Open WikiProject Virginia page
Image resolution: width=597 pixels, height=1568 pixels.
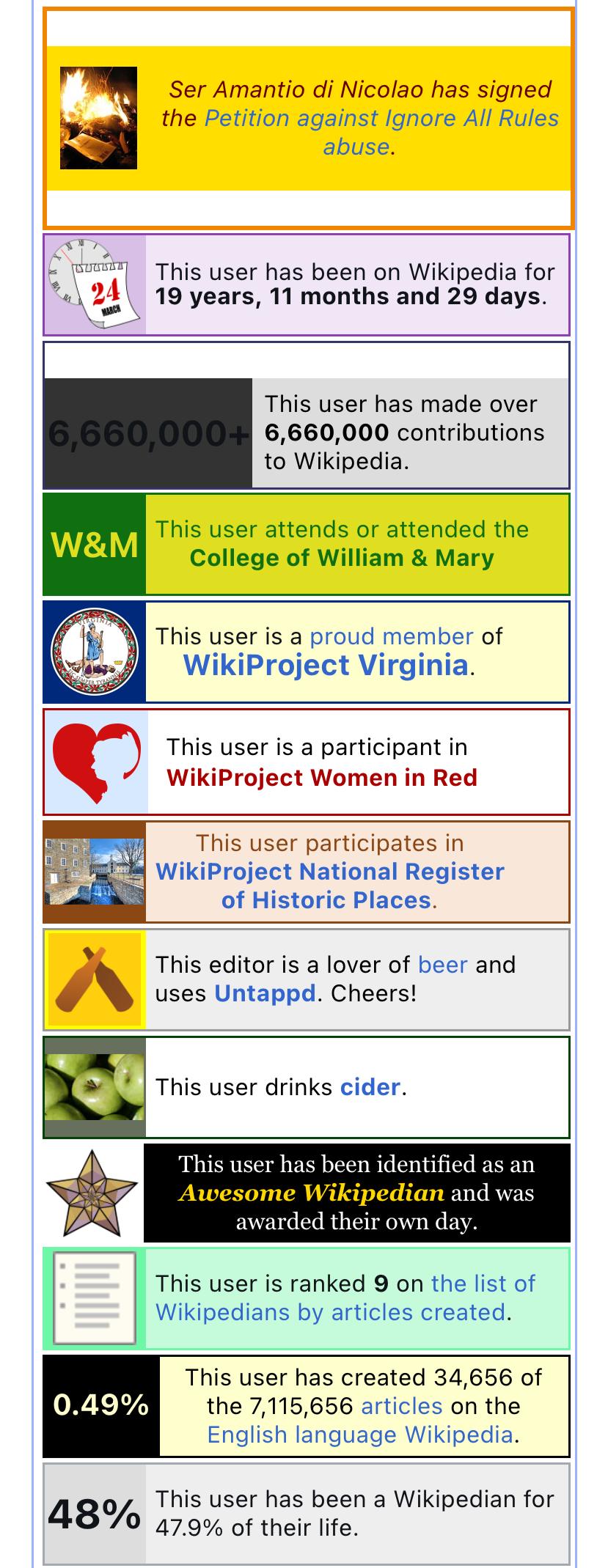(x=325, y=665)
